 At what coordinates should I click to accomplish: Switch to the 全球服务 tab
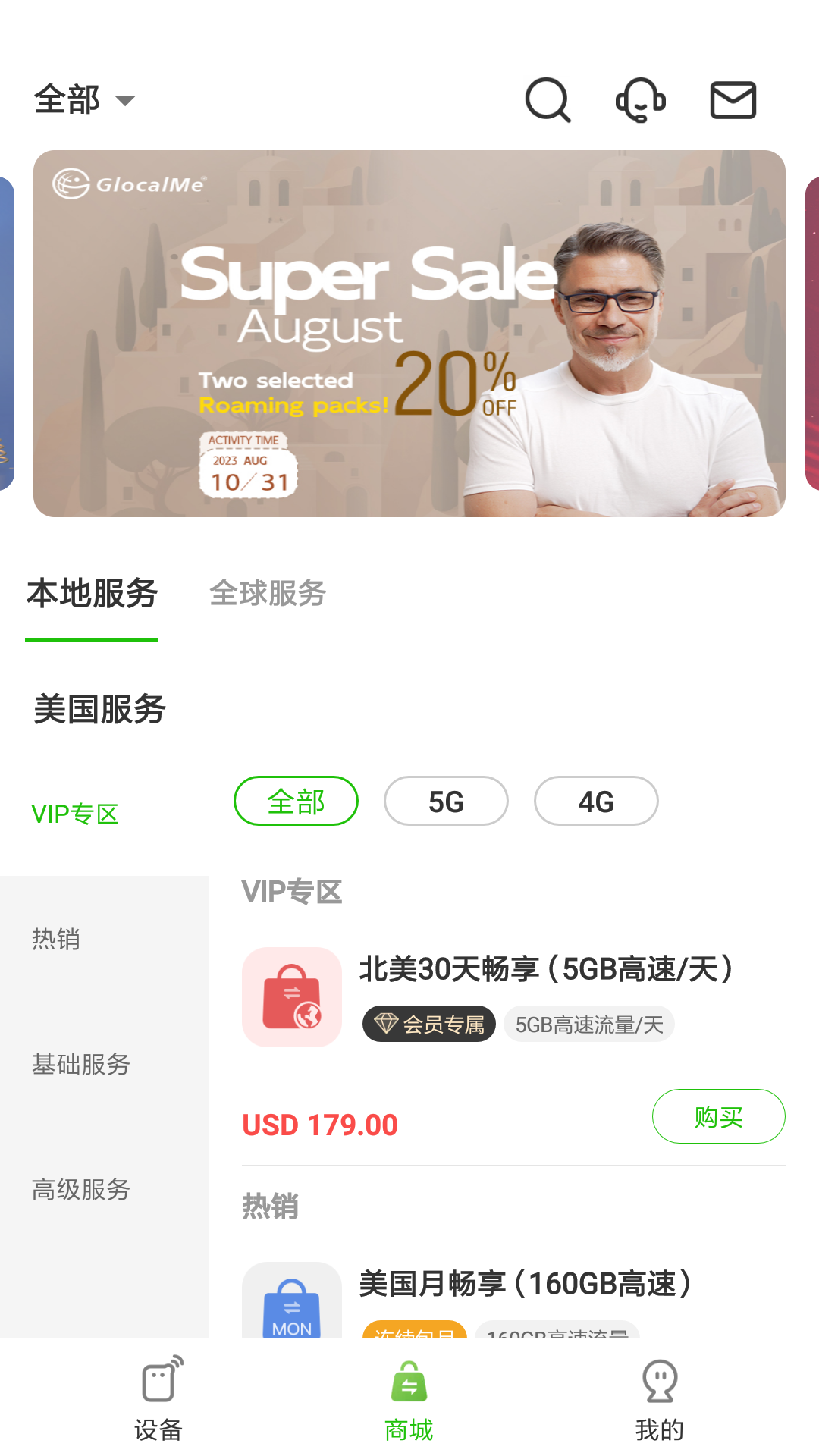pyautogui.click(x=268, y=595)
